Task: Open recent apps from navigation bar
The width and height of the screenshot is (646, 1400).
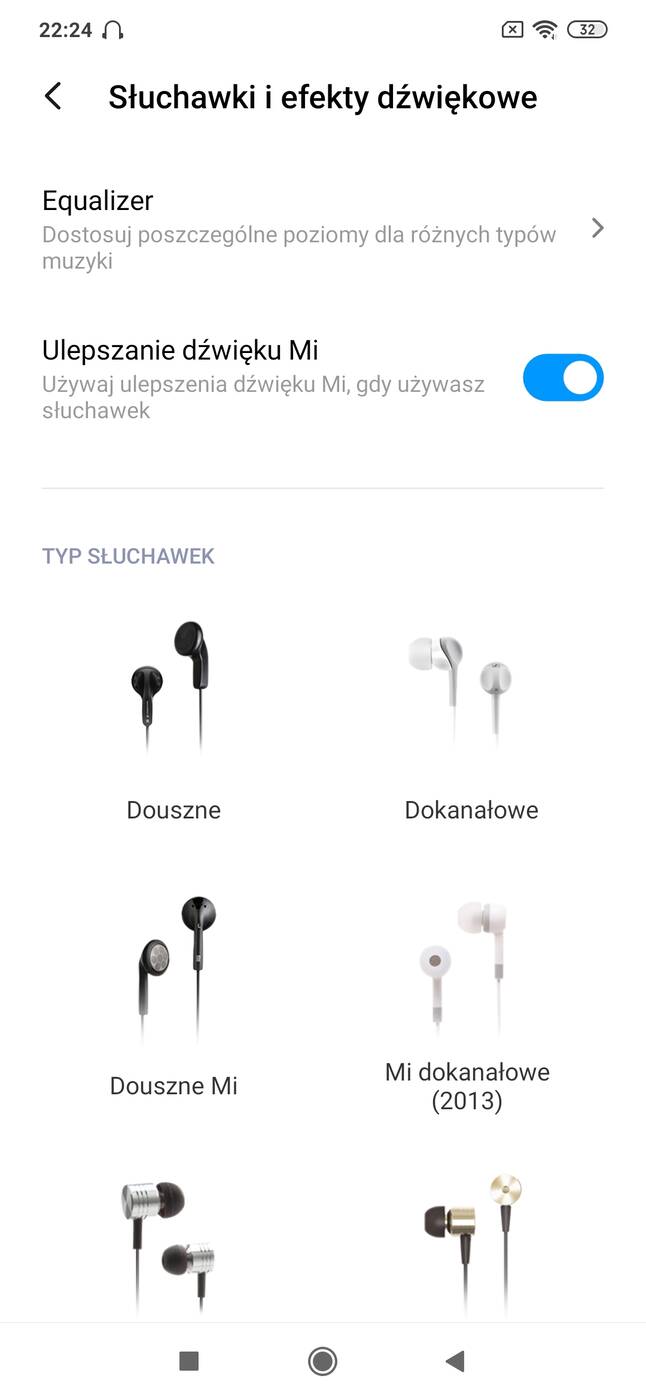Action: 189,1361
